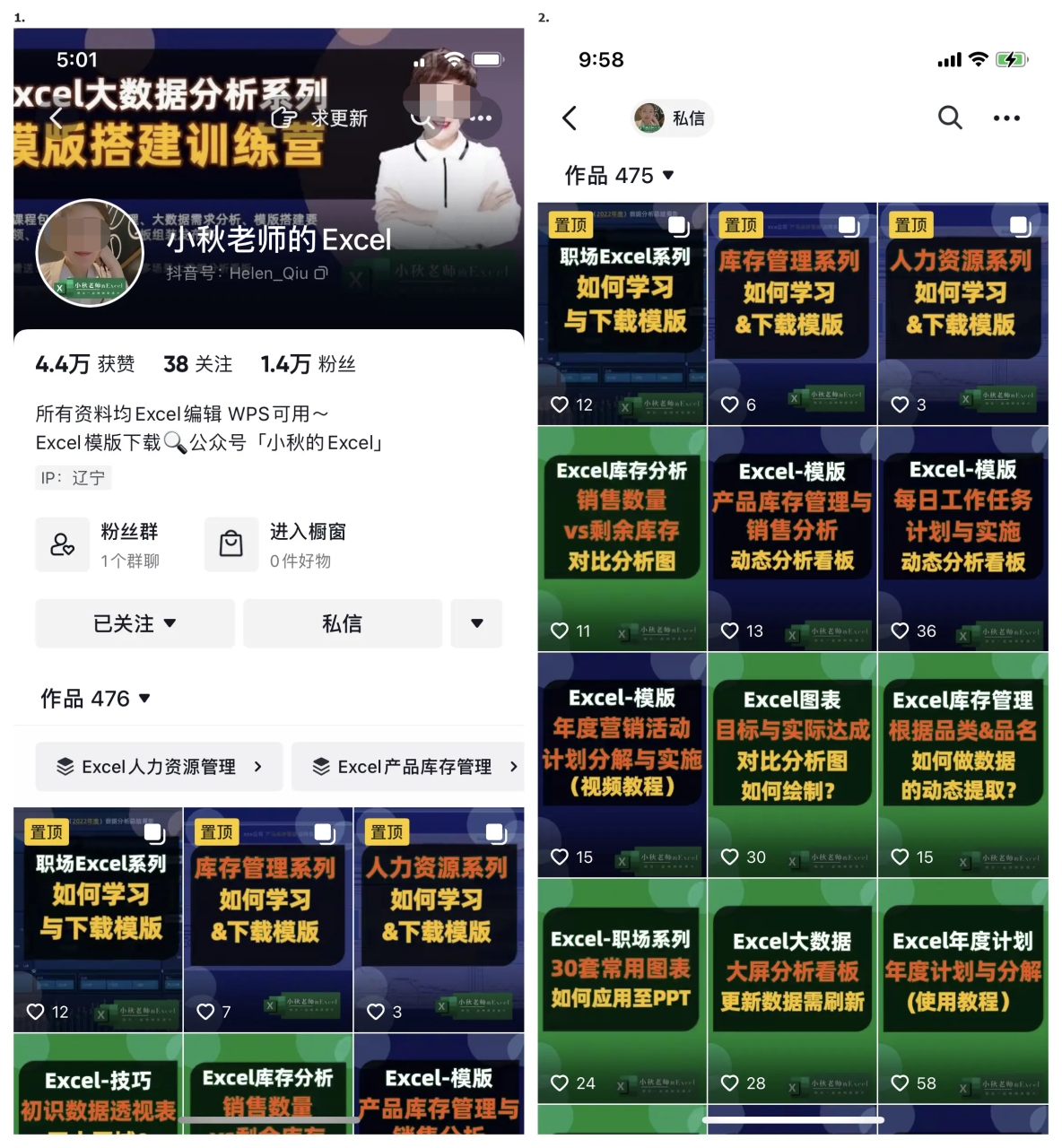This screenshot has height=1148, width=1062.
Task: Open the 粉丝群 fan group icon
Action: [x=62, y=544]
